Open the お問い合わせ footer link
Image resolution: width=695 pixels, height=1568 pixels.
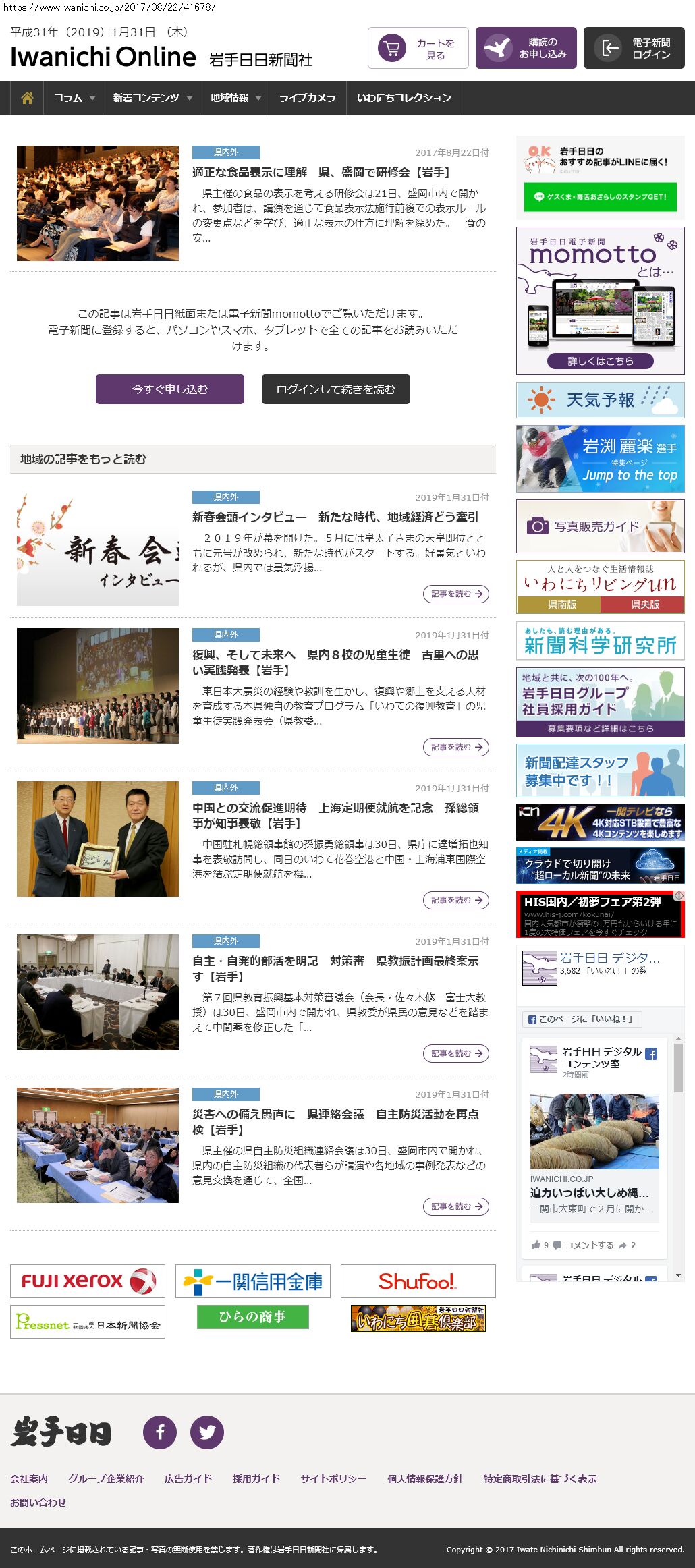tap(38, 1502)
